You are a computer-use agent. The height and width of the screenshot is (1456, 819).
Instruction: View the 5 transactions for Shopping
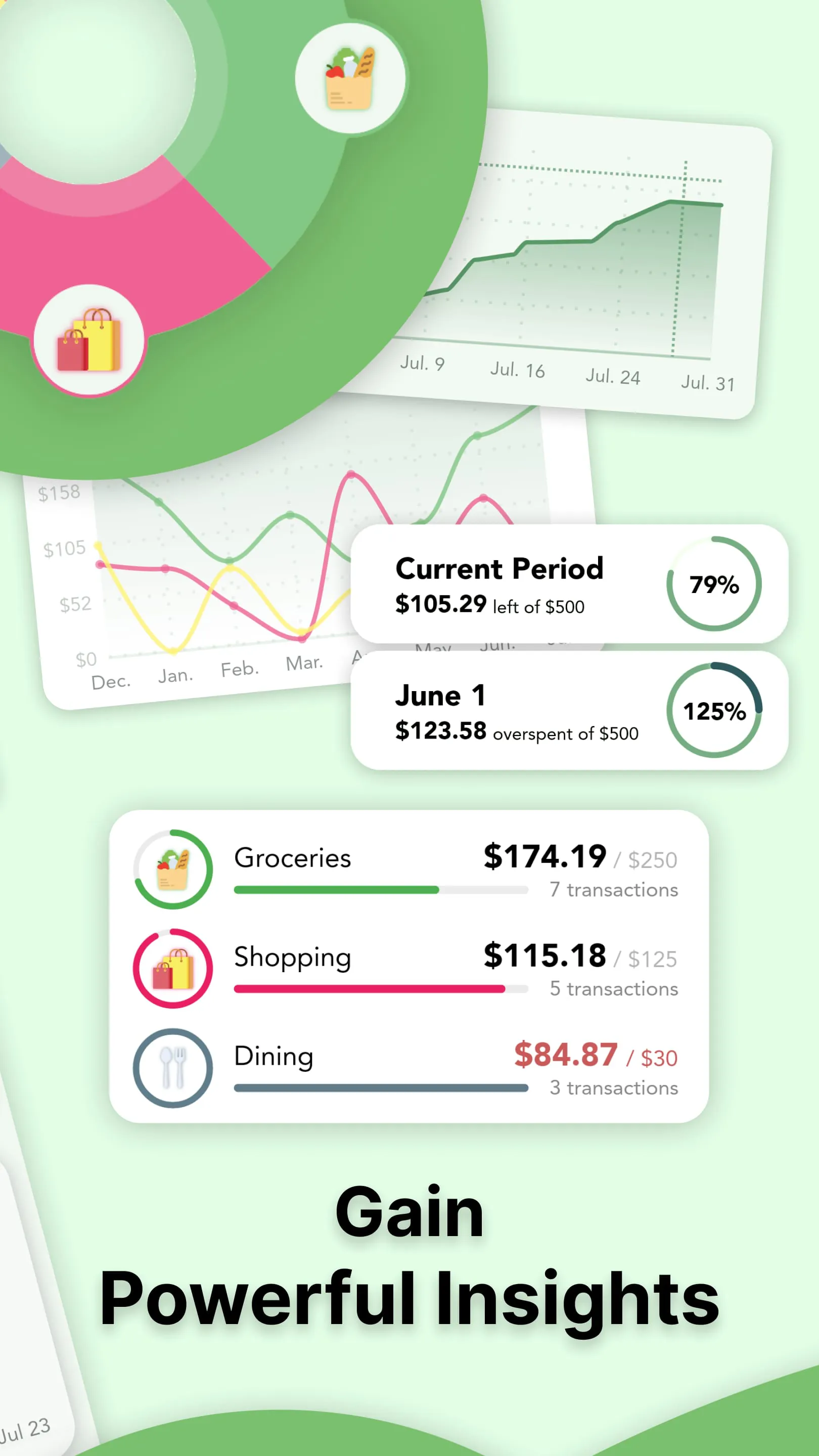click(613, 989)
